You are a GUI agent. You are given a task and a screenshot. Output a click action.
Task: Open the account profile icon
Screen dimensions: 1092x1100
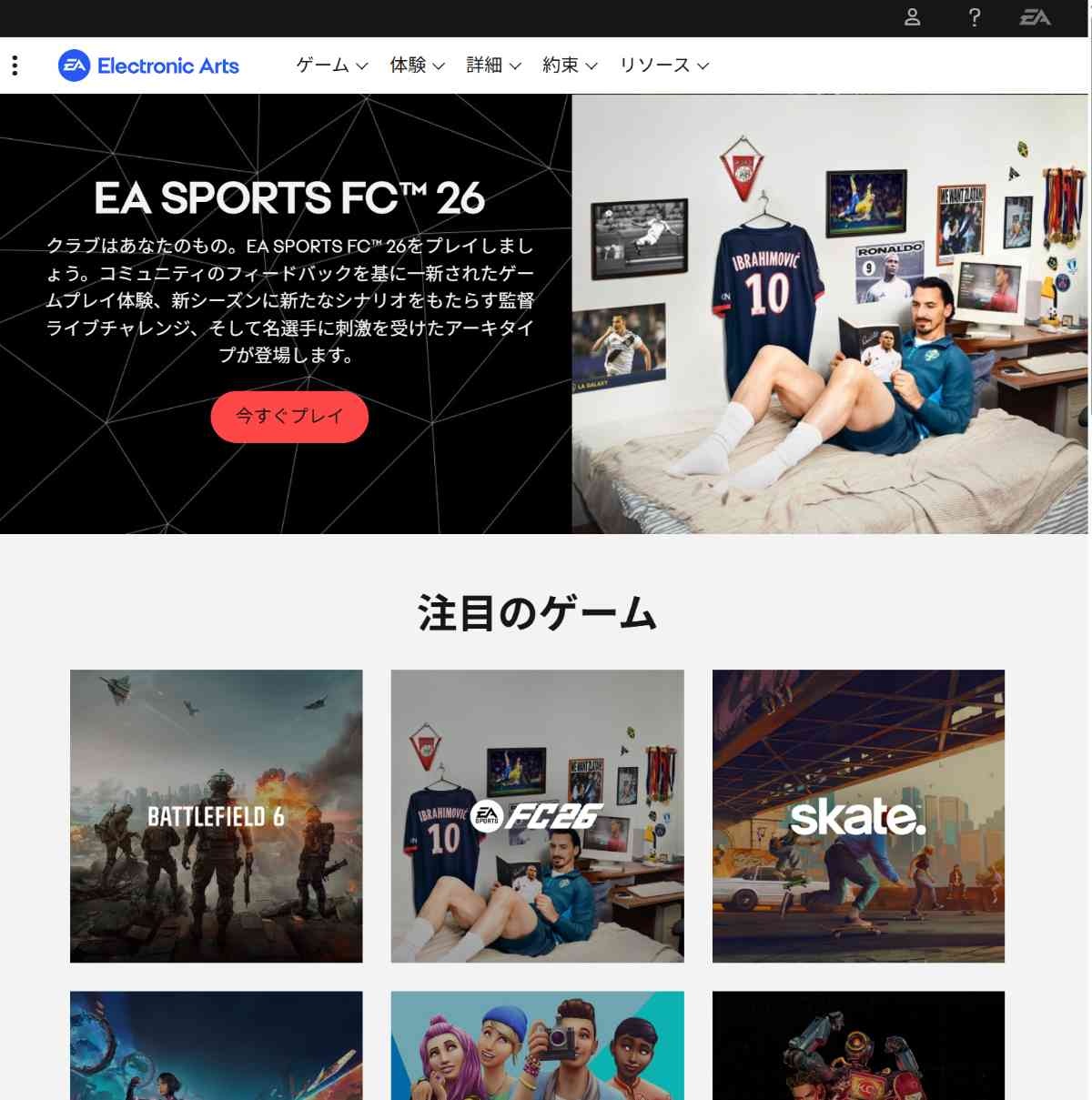pyautogui.click(x=912, y=17)
